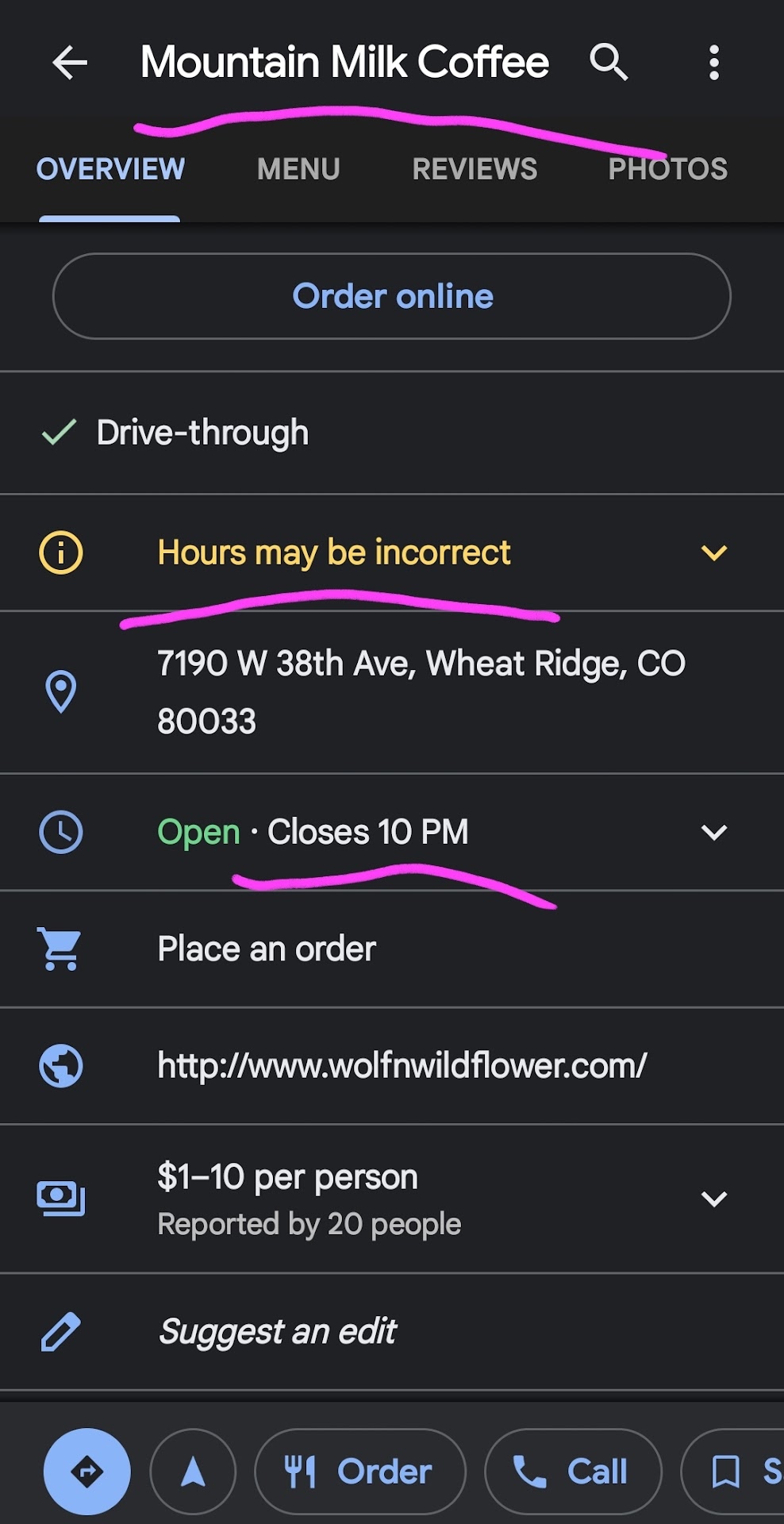Image resolution: width=784 pixels, height=1524 pixels.
Task: Start navigation with the arrow button
Action: coord(193,1471)
